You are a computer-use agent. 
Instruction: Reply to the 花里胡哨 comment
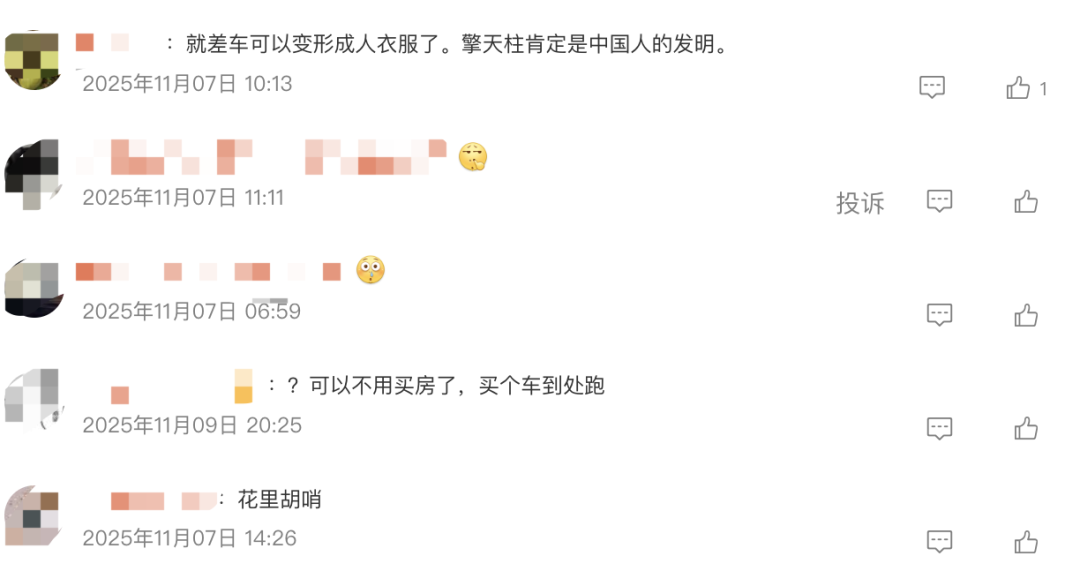(x=938, y=542)
